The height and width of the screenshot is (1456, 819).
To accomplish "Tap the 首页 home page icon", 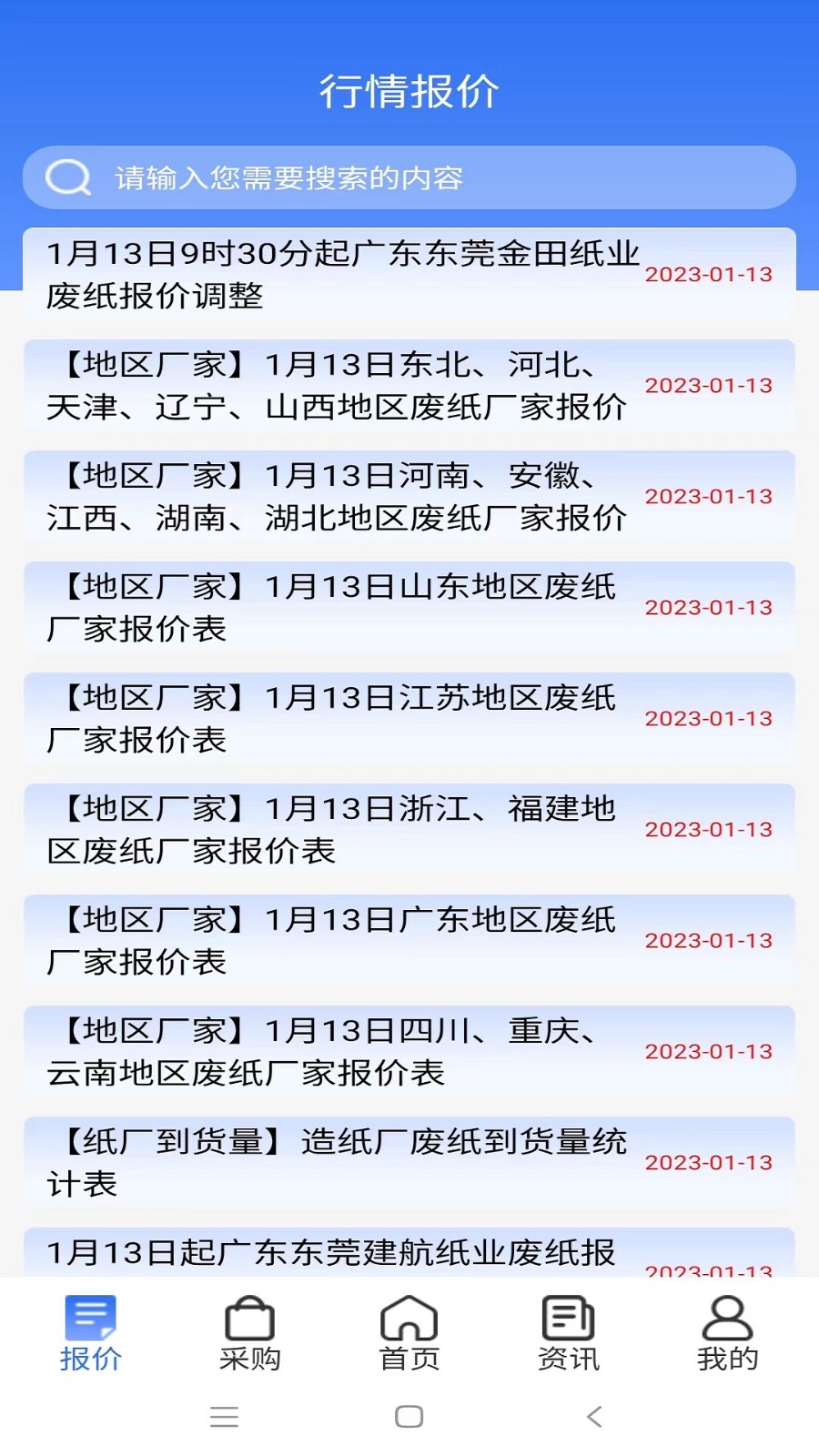I will [408, 1317].
